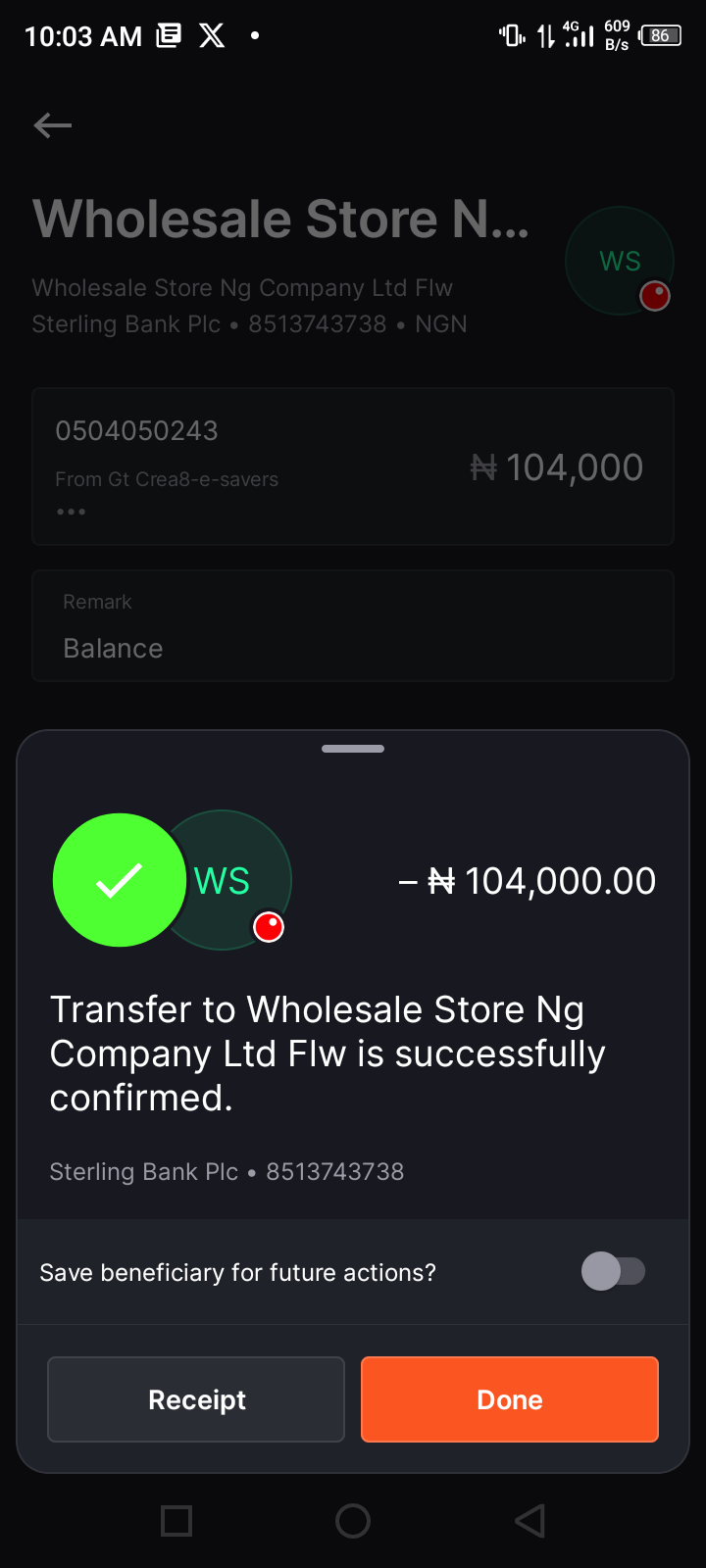Enable save beneficiary for future actions

[x=613, y=1272]
